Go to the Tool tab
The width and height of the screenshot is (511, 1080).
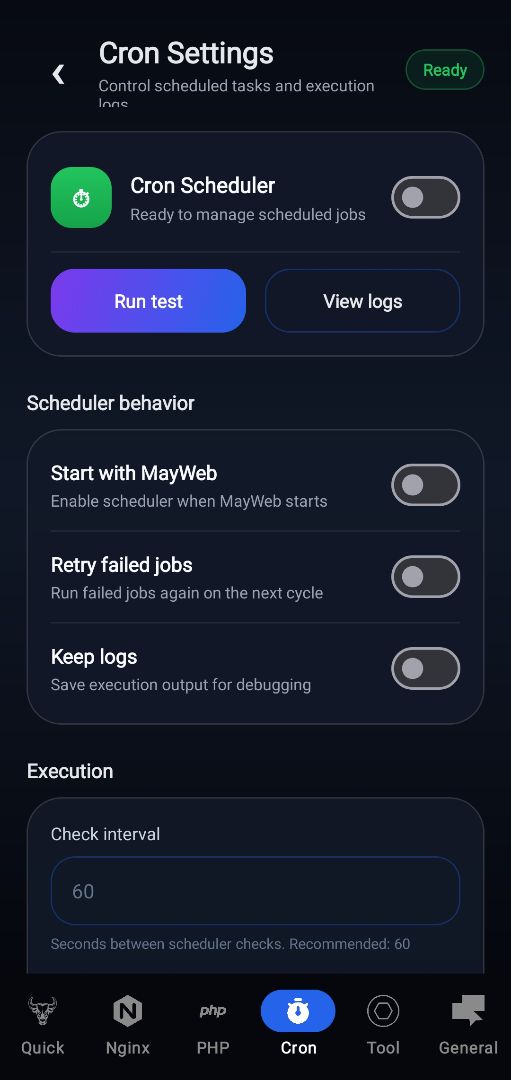(383, 1026)
